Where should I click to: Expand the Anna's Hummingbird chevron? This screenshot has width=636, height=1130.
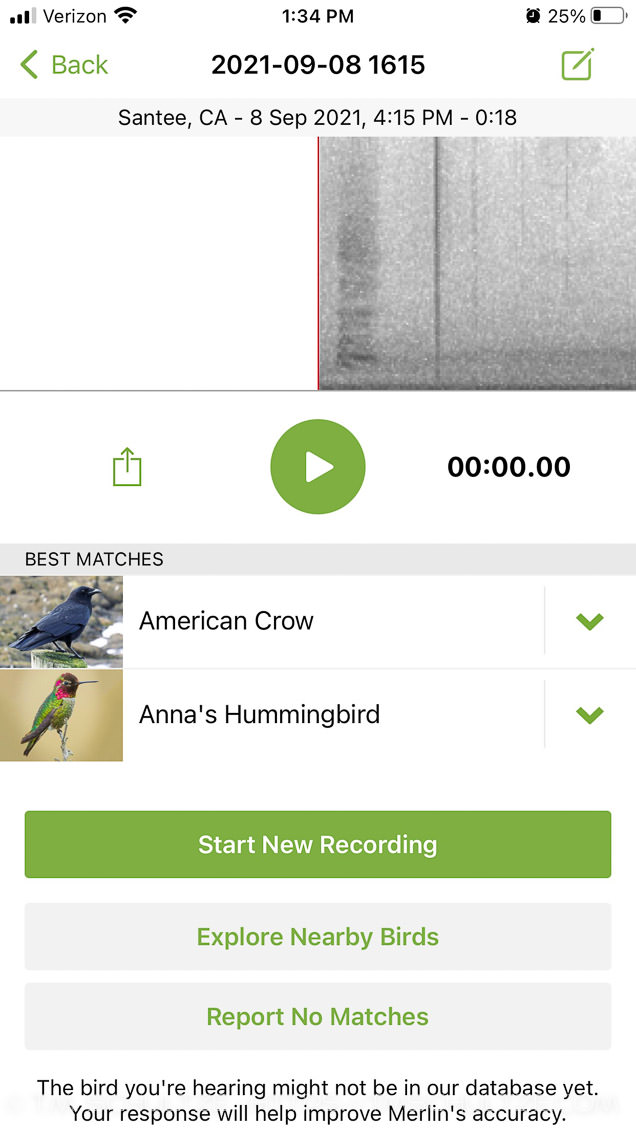click(590, 715)
